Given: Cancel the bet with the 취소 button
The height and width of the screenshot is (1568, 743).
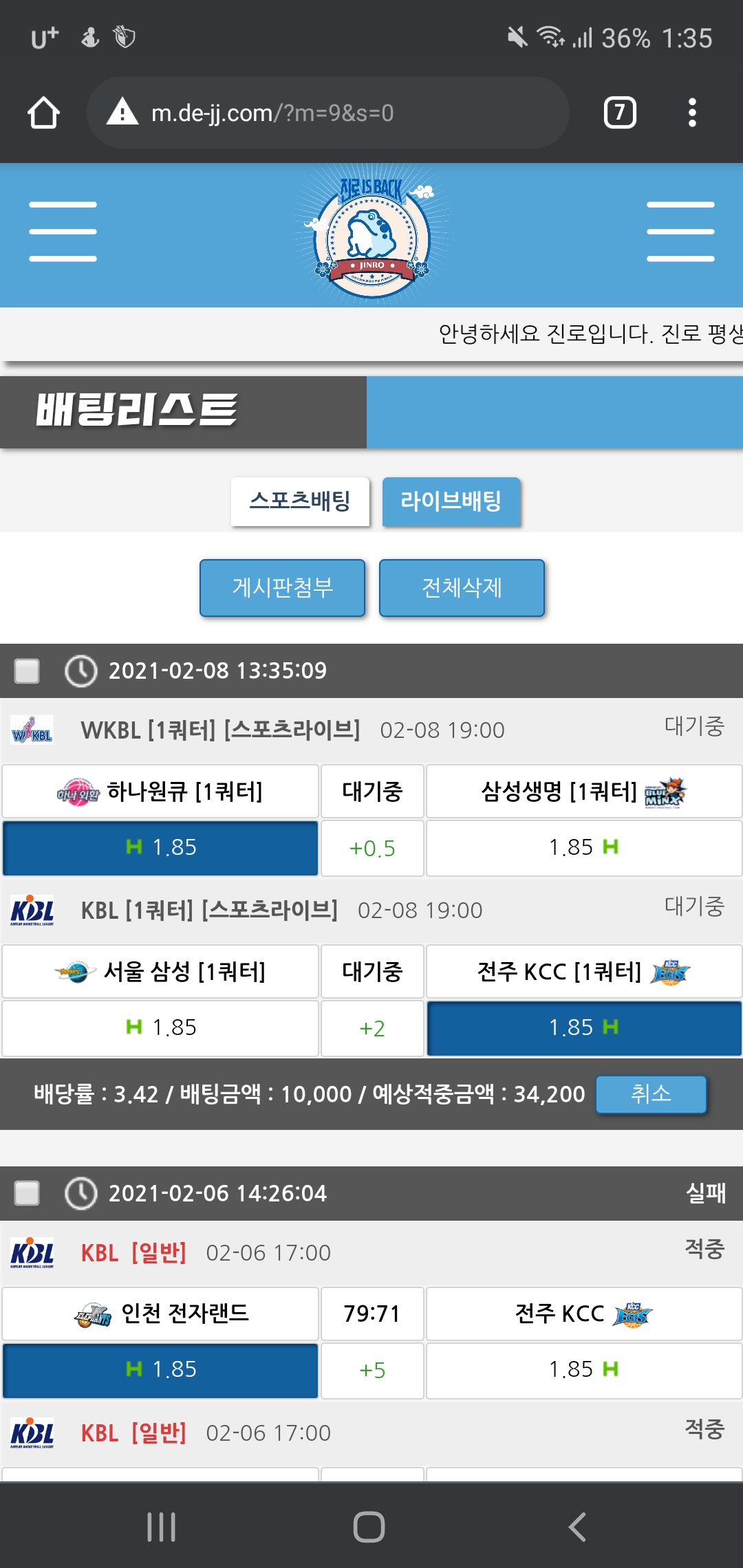Looking at the screenshot, I should tap(651, 1093).
